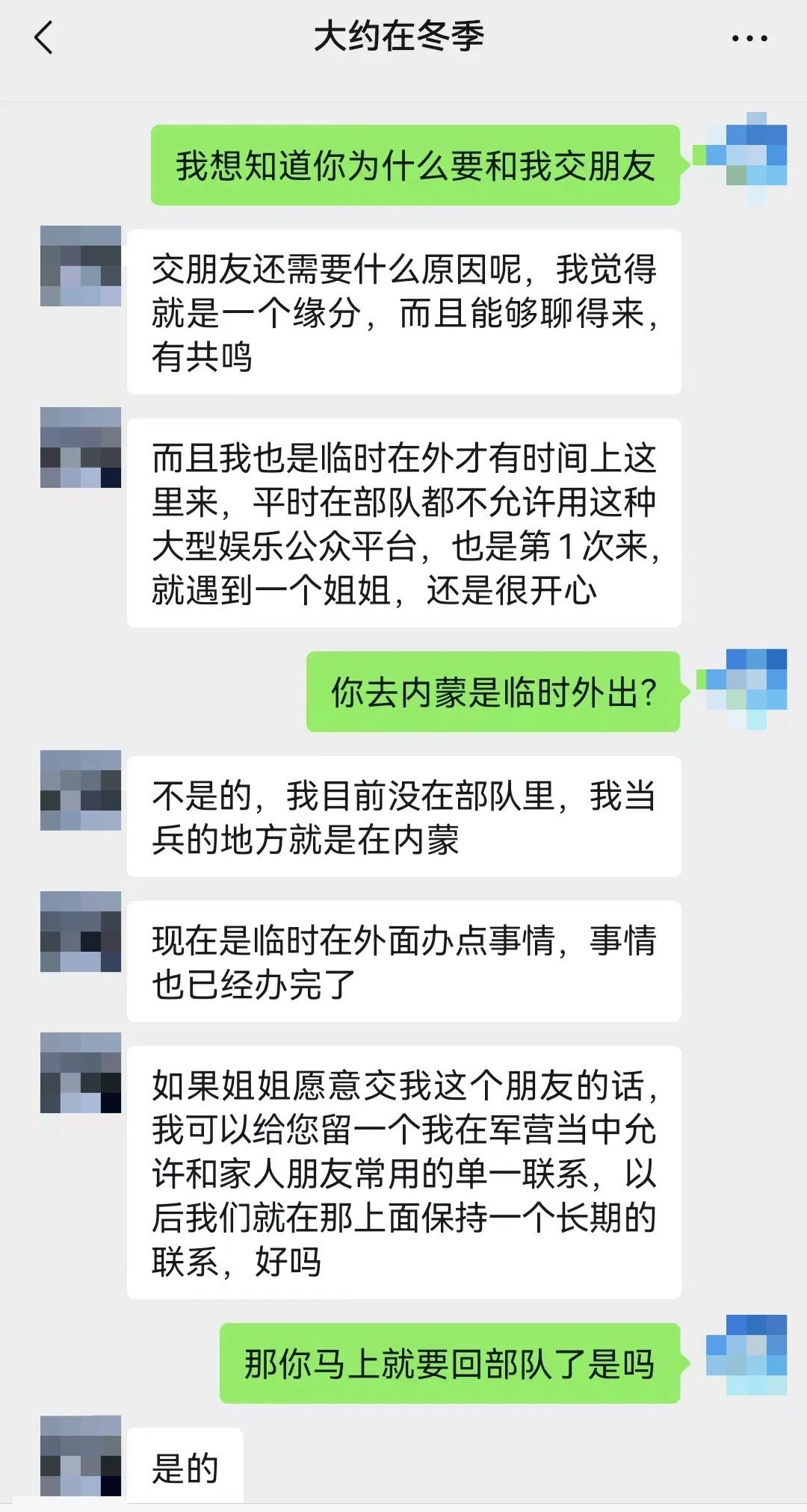Tap my avatar beside 你去内蒙是临时外出?

(746, 689)
